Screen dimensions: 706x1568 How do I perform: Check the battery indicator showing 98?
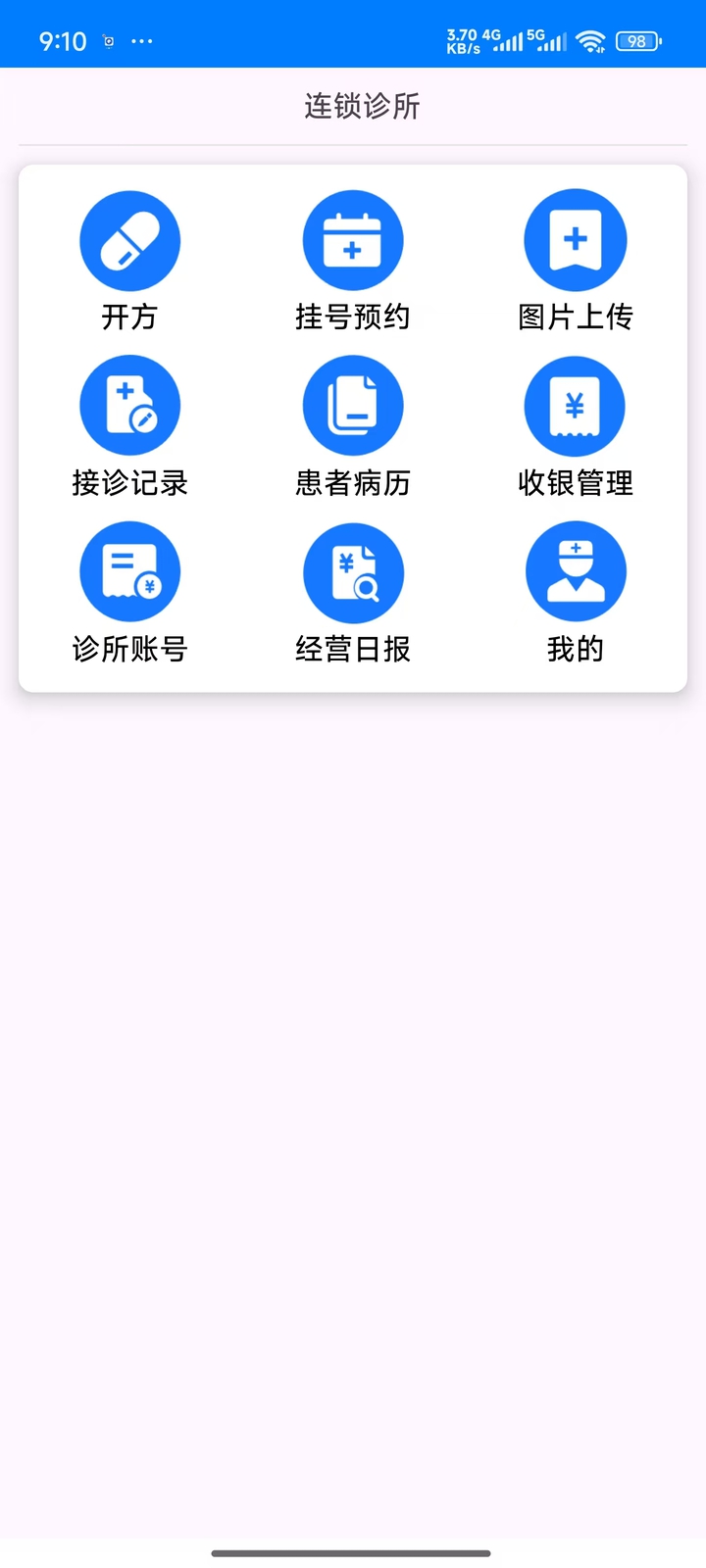[637, 41]
